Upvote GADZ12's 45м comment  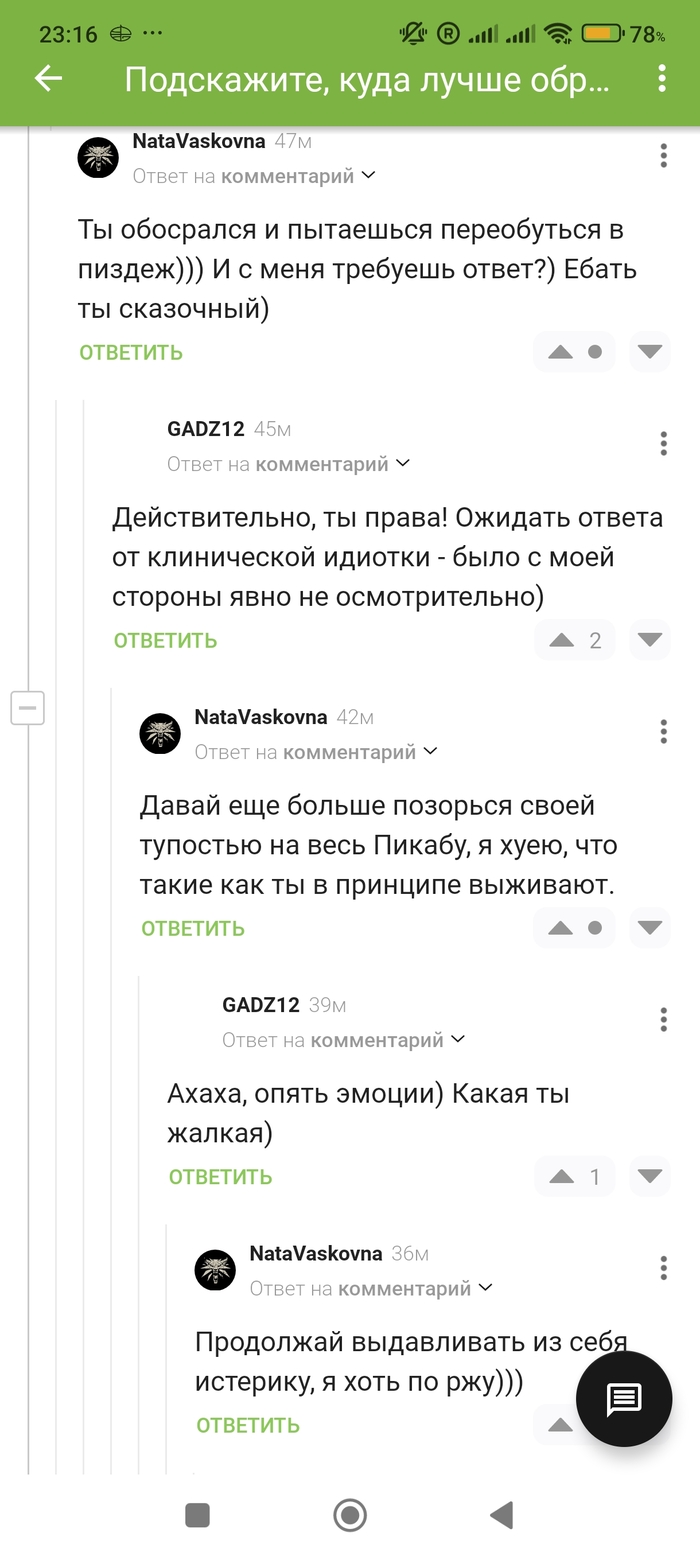pyautogui.click(x=562, y=640)
